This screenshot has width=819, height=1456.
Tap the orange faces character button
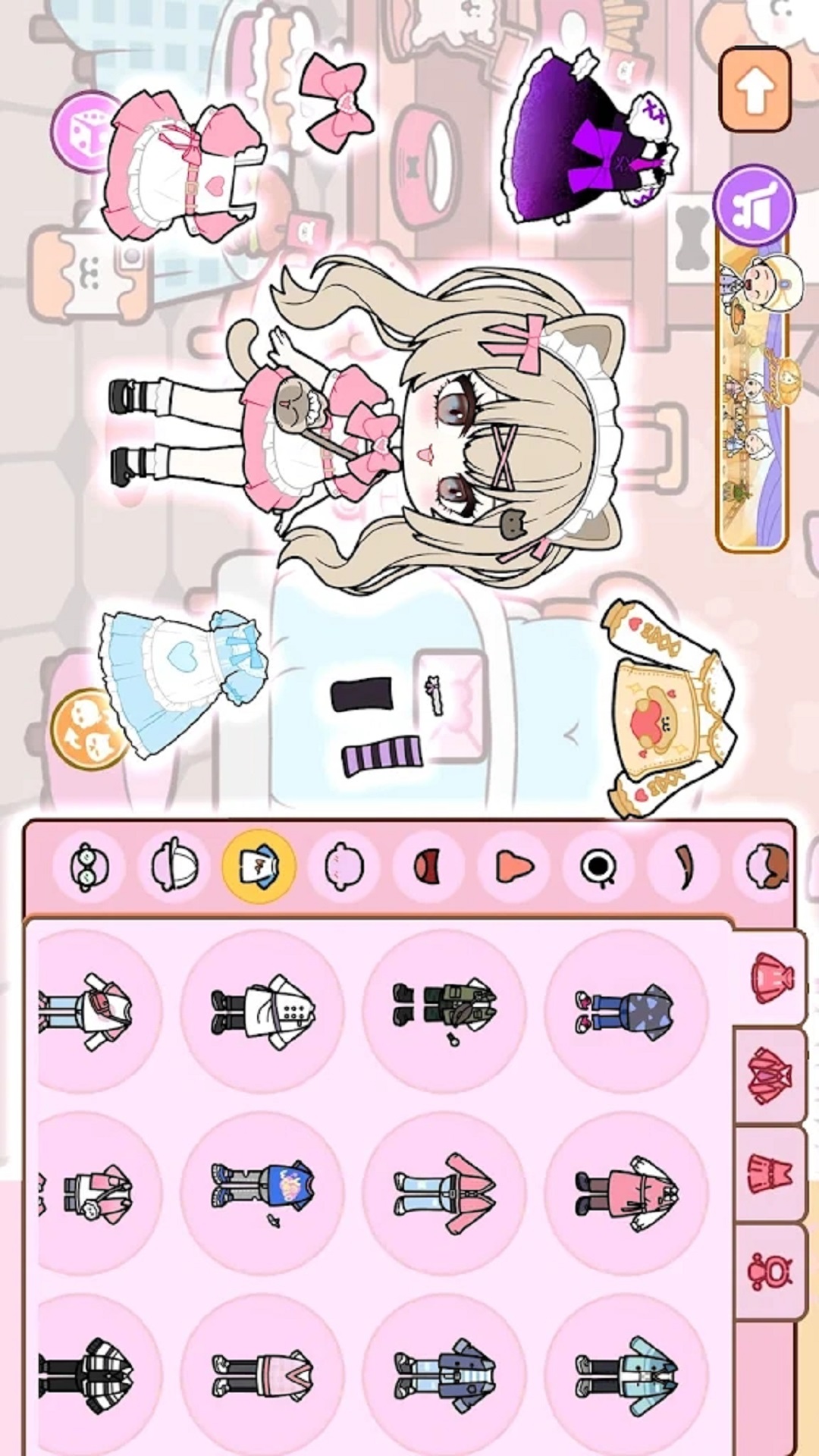point(87,728)
